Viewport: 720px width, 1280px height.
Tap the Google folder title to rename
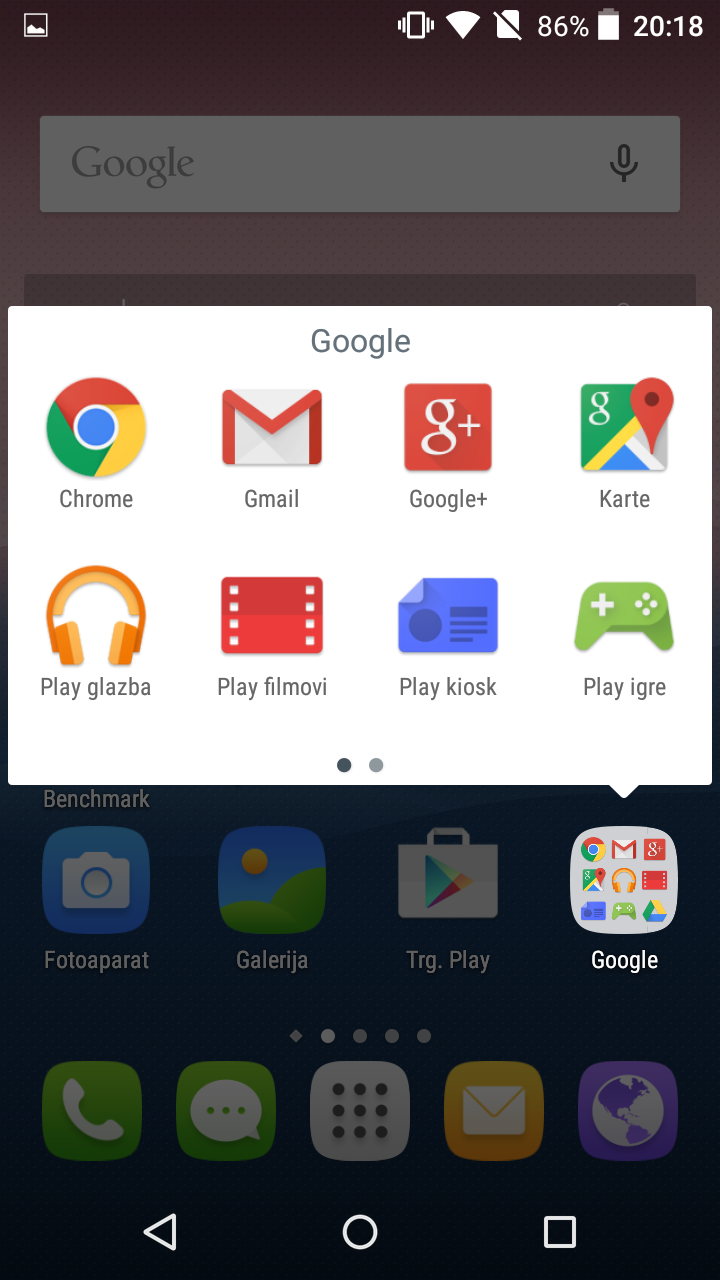360,341
